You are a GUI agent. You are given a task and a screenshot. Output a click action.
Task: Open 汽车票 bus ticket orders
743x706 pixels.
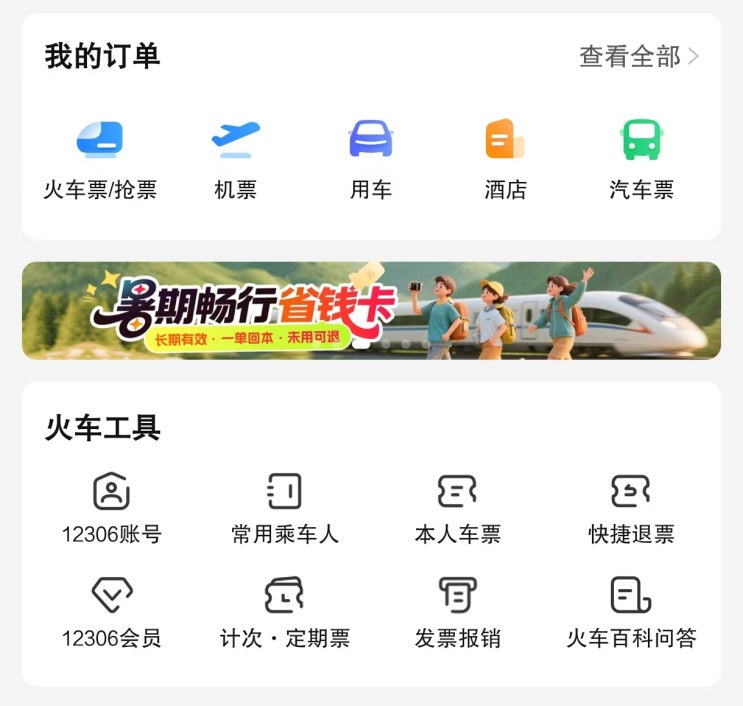point(641,159)
